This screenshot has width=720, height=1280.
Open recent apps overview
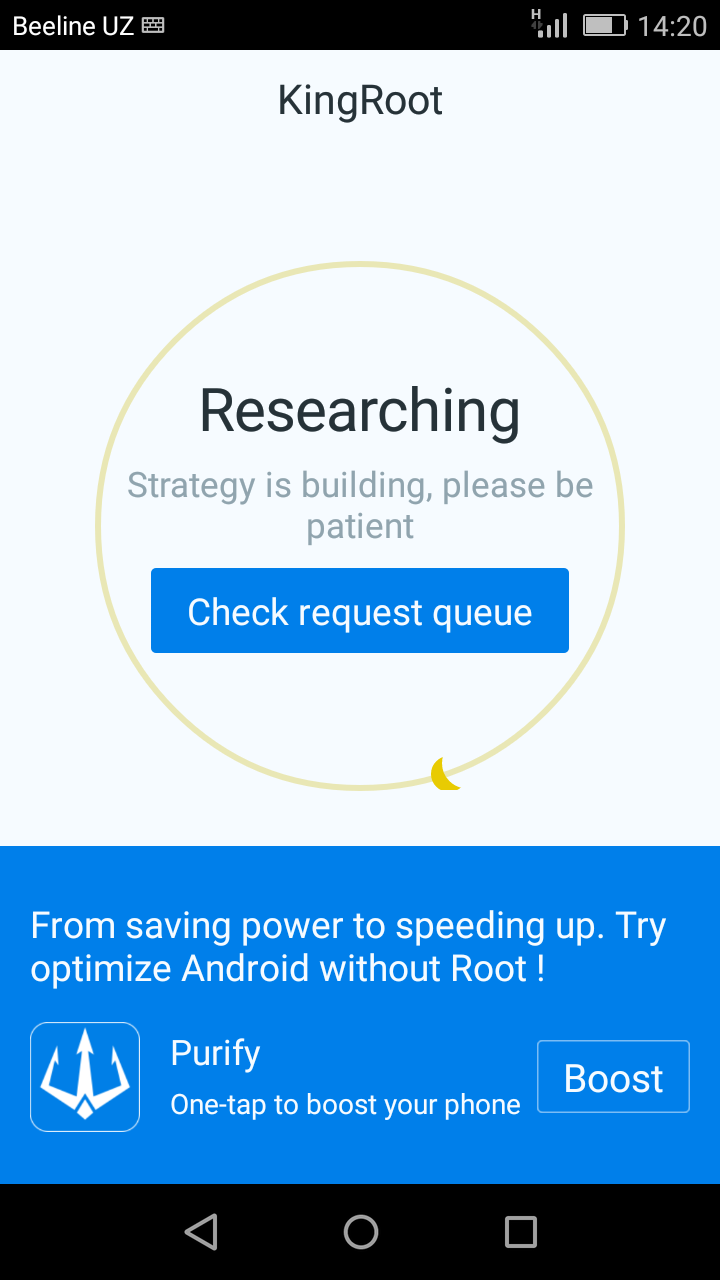tap(520, 1232)
